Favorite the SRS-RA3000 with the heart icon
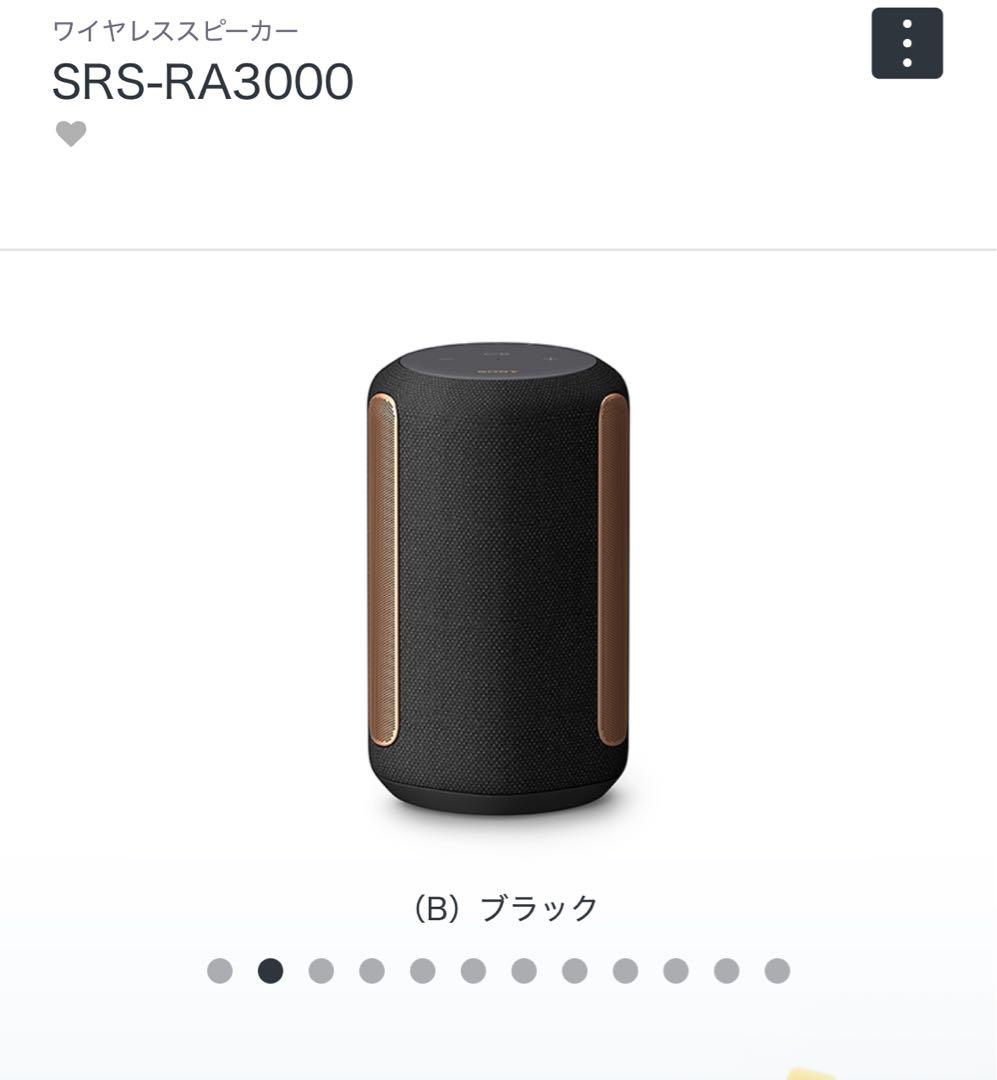The image size is (997, 1080). click(x=71, y=134)
